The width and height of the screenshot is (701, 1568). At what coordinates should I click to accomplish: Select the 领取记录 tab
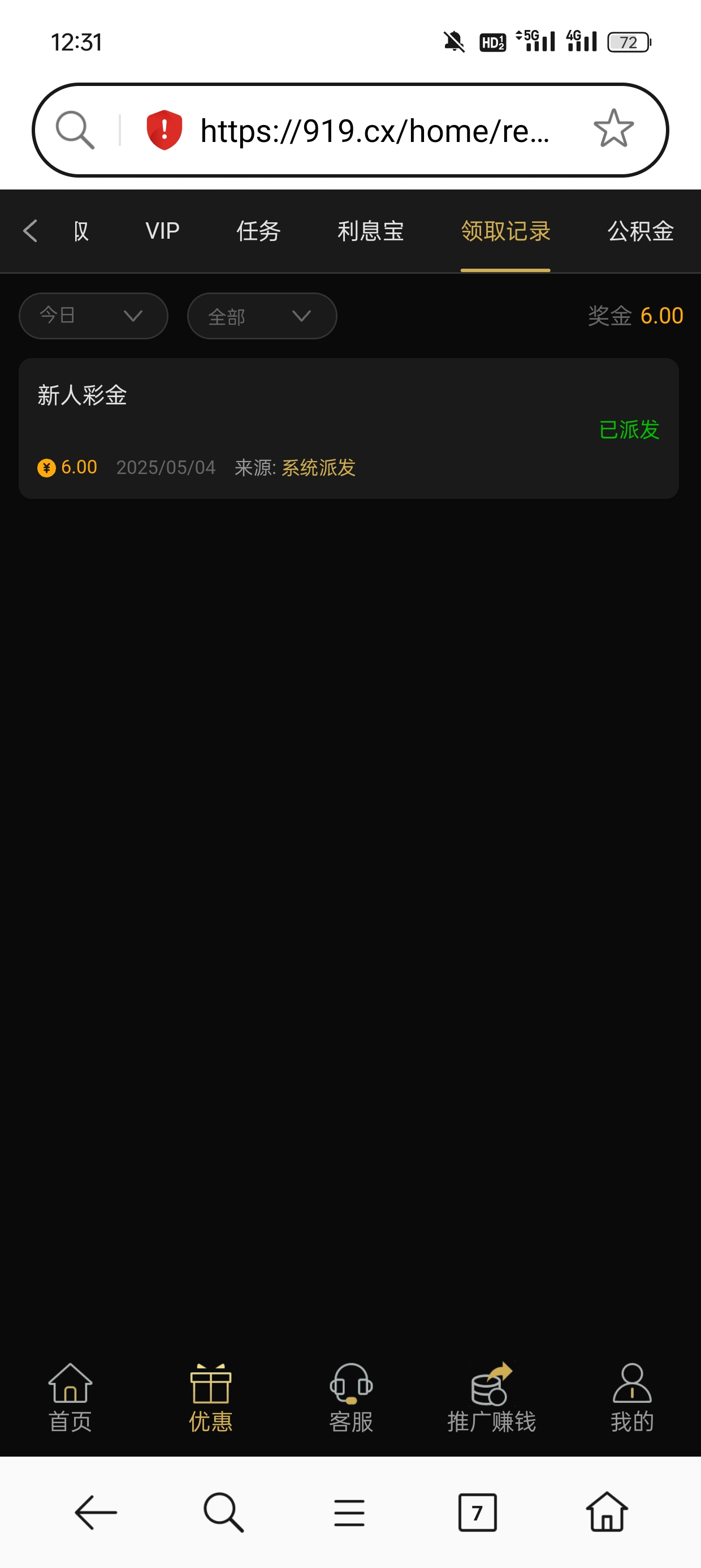pos(505,231)
